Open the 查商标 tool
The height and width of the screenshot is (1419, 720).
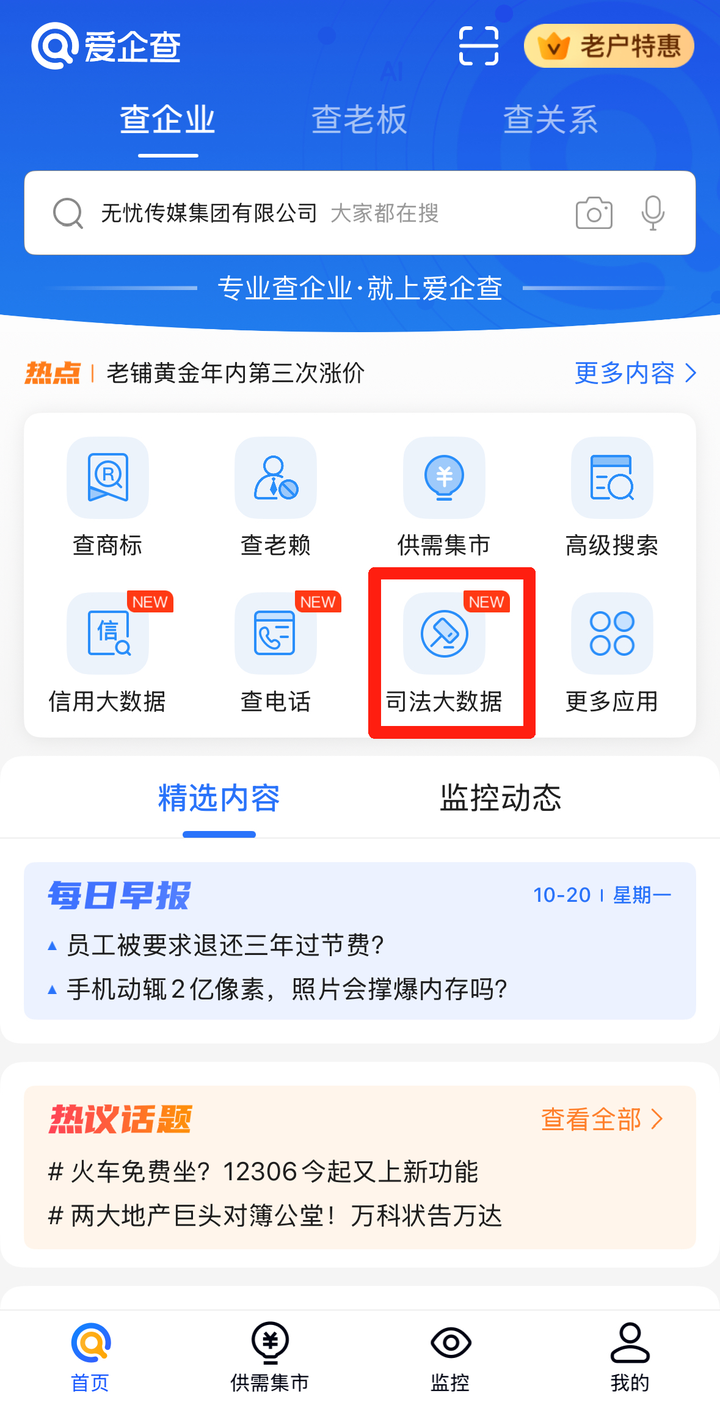point(108,497)
